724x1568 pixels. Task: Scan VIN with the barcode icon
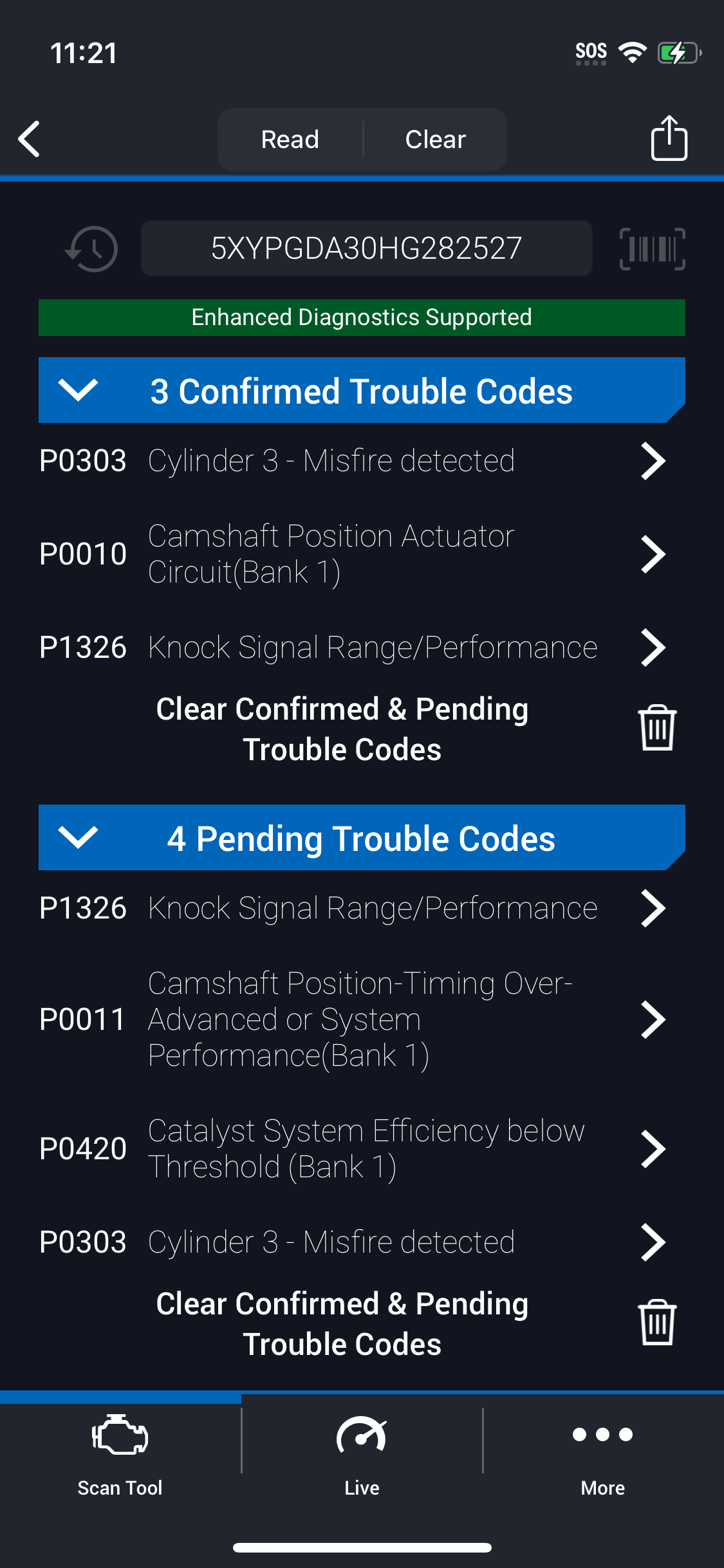click(x=652, y=248)
